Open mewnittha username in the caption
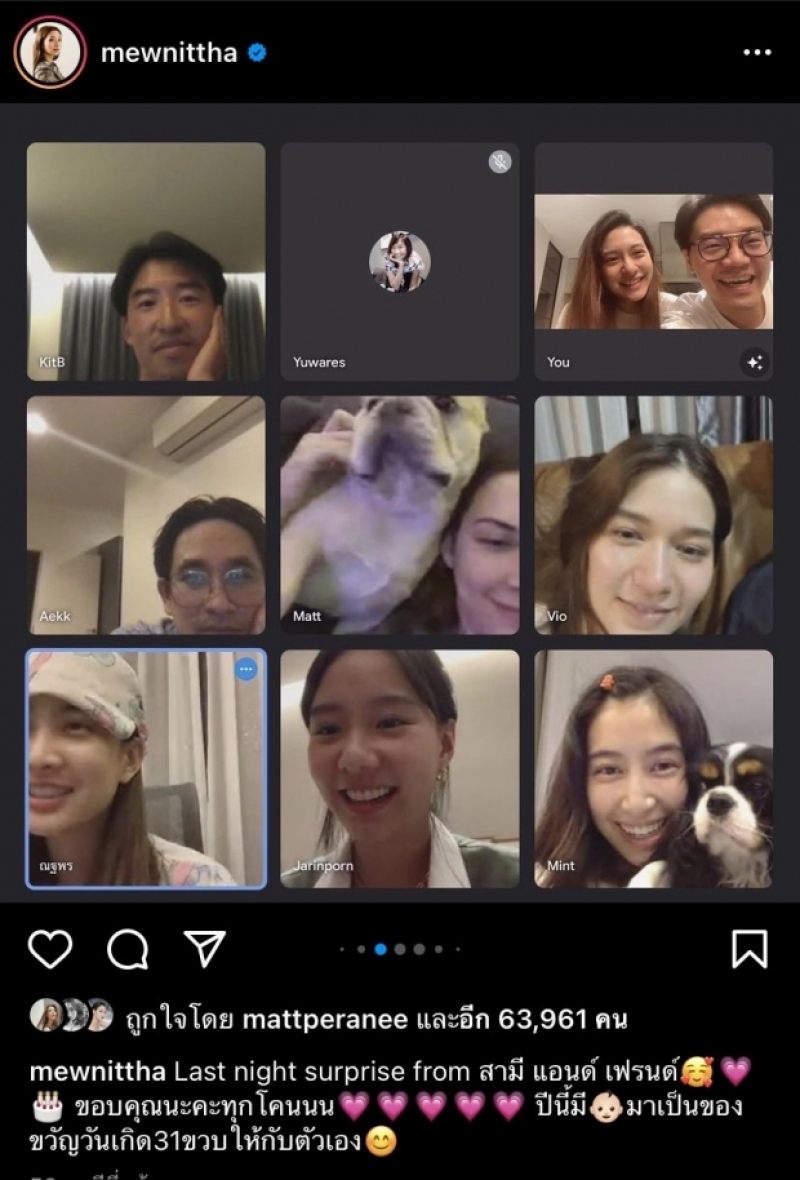The width and height of the screenshot is (800, 1180). point(97,1072)
